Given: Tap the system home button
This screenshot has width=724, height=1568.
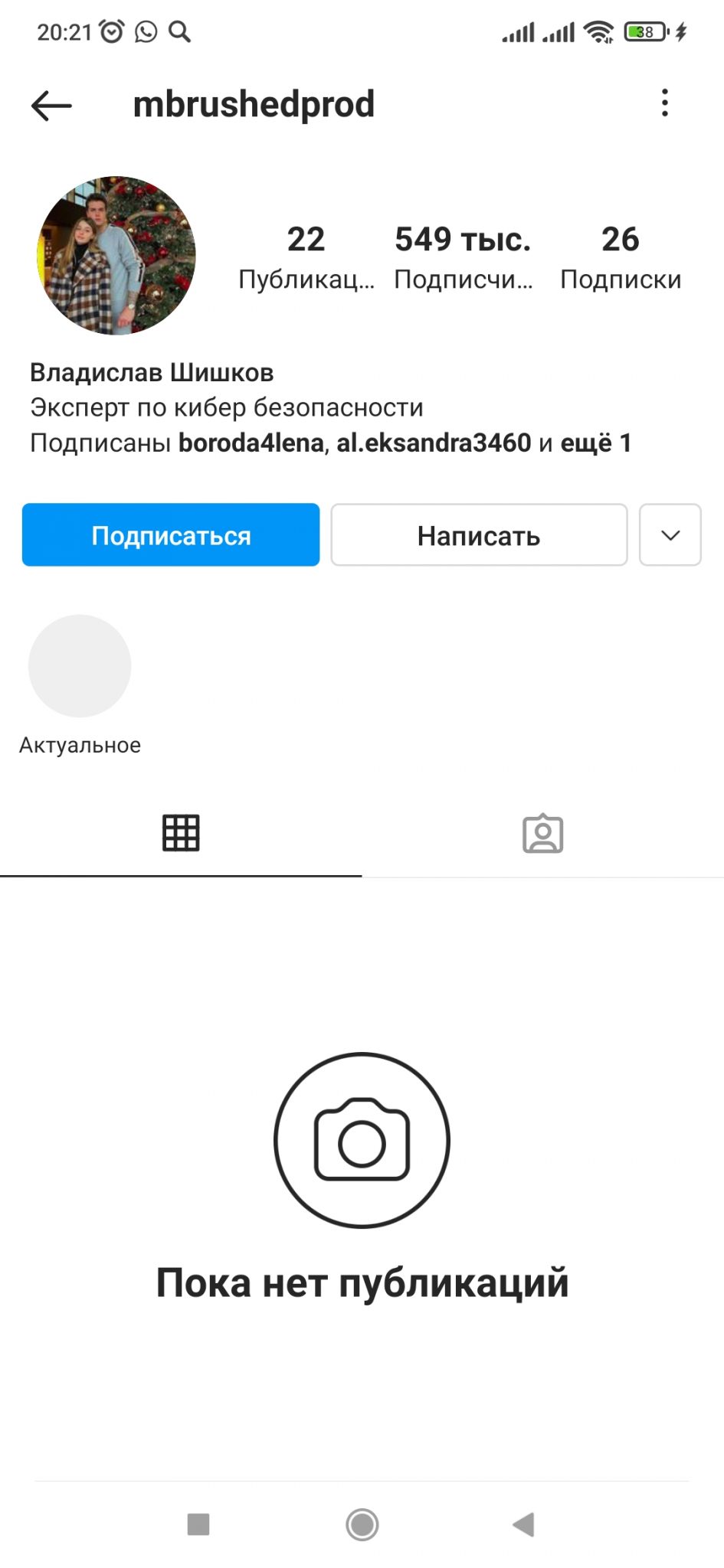Looking at the screenshot, I should point(362,1524).
